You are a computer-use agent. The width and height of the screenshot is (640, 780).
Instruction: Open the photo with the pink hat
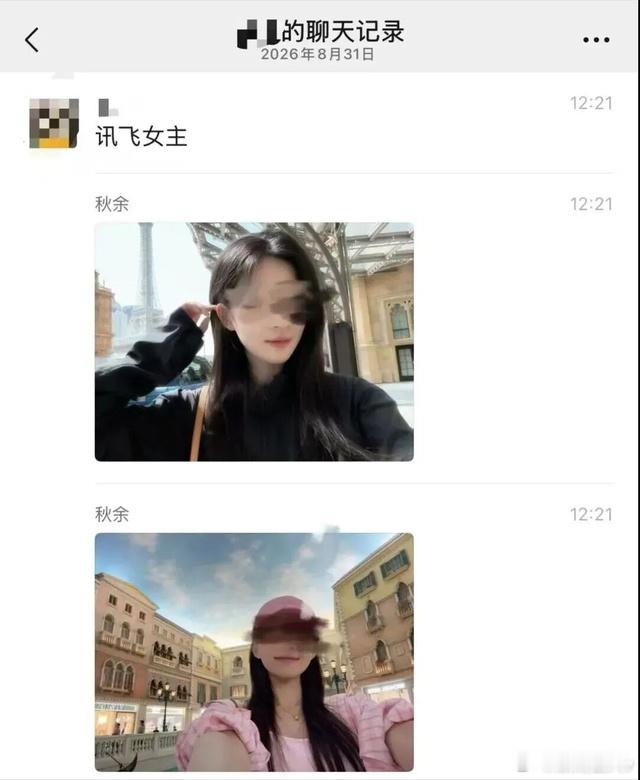pyautogui.click(x=254, y=652)
